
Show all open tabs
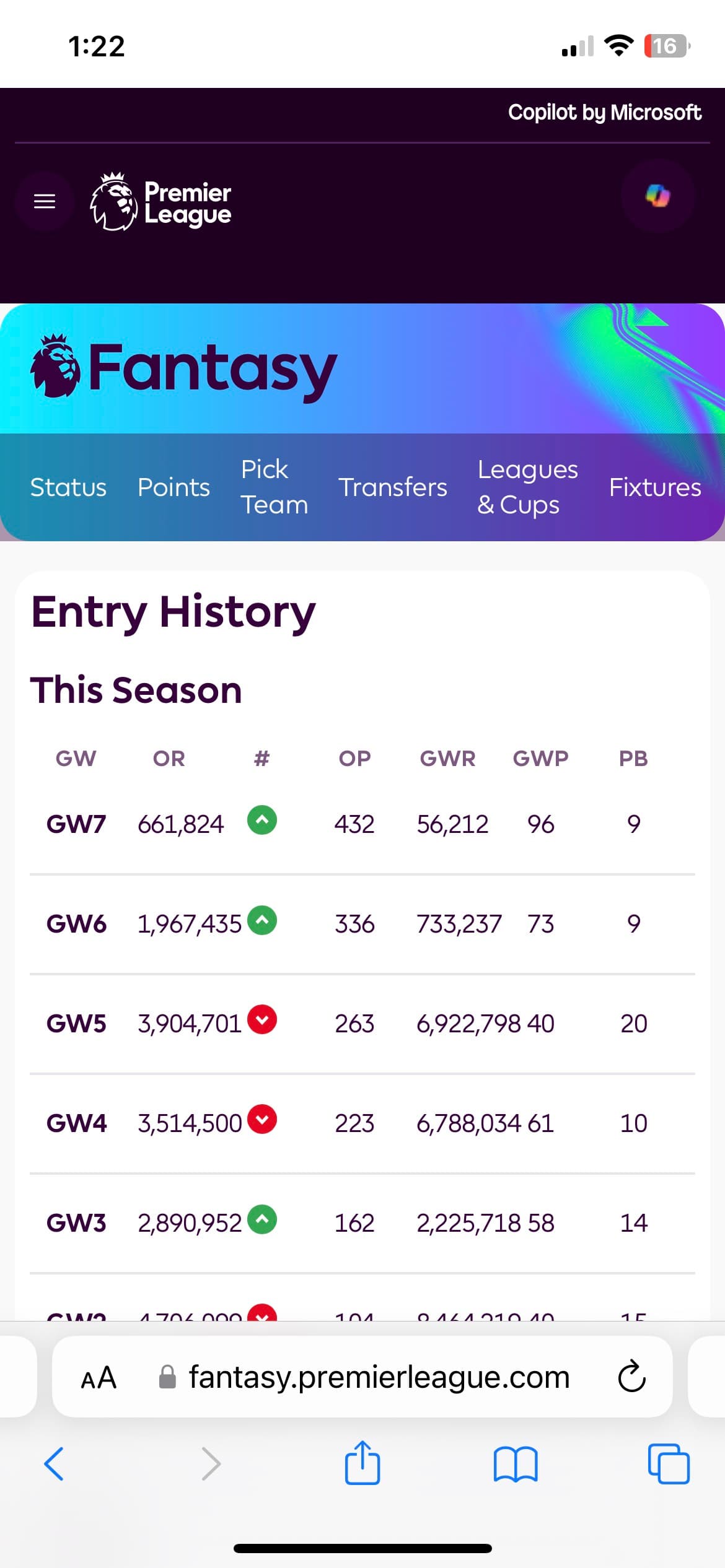click(x=669, y=1464)
